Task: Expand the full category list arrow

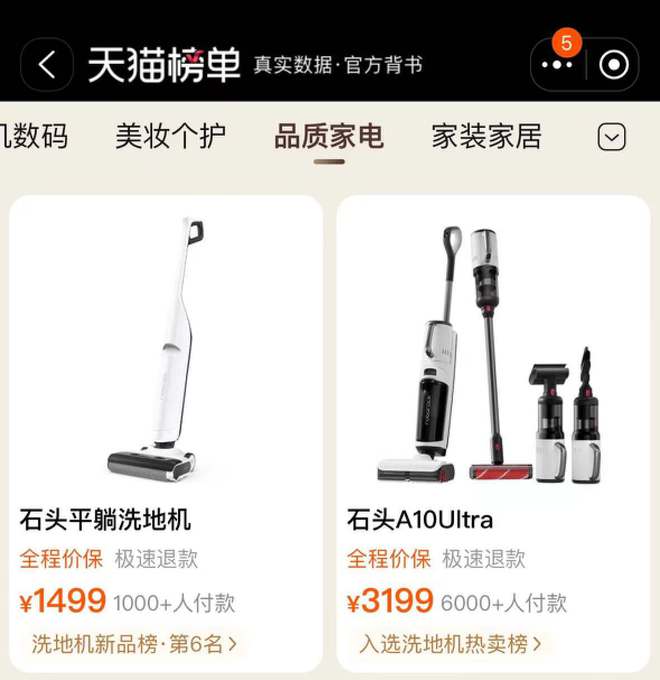Action: coord(612,137)
